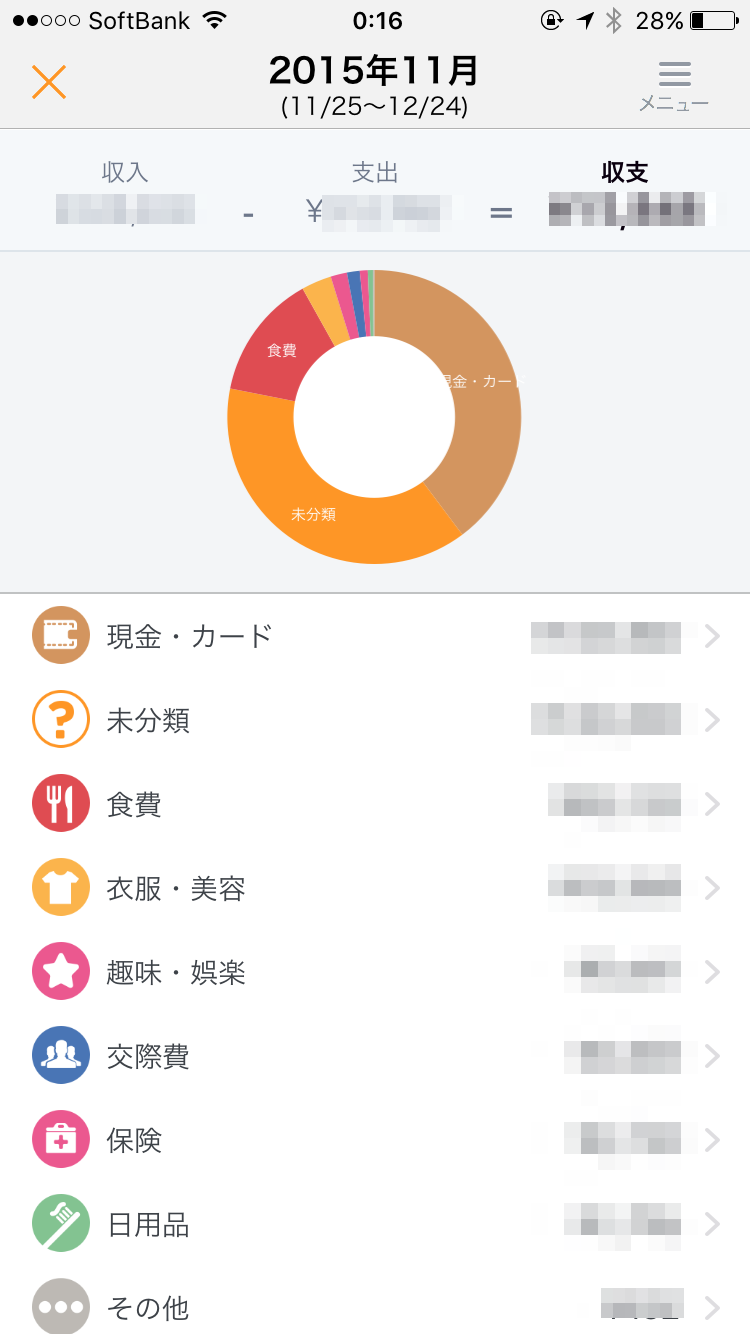Open the 現金・カード category row

(x=375, y=636)
